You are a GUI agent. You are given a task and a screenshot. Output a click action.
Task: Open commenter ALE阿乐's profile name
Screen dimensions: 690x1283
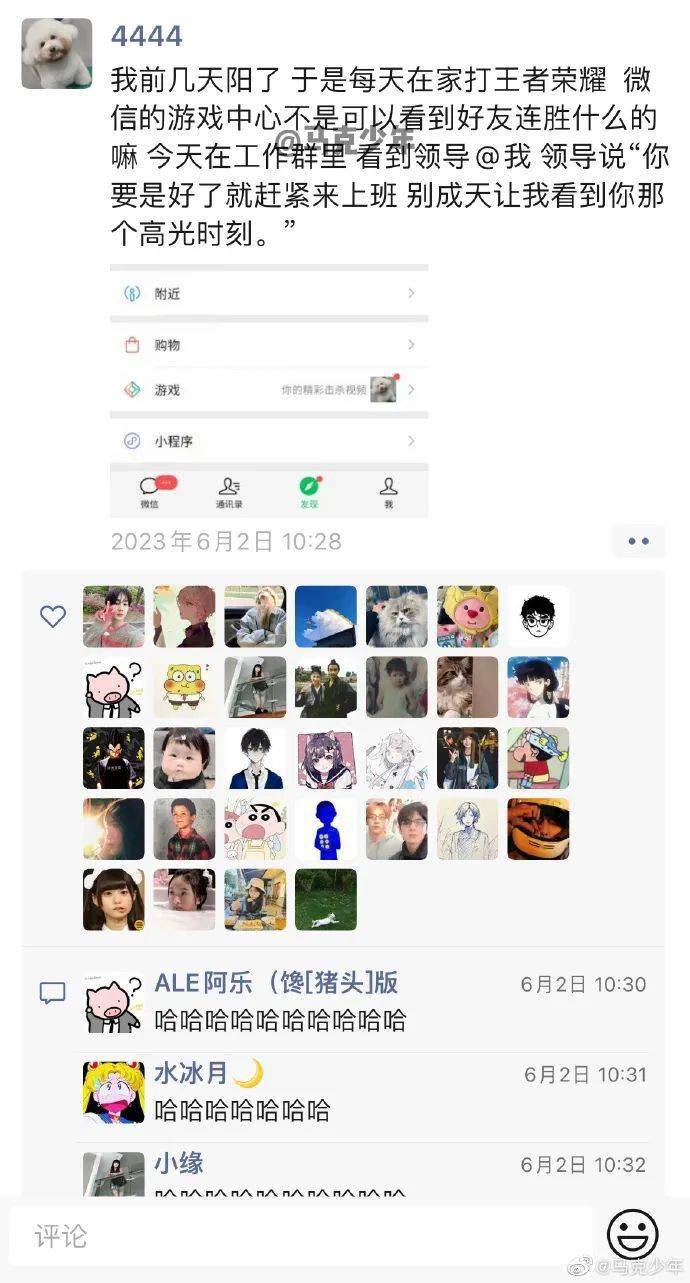click(x=276, y=983)
